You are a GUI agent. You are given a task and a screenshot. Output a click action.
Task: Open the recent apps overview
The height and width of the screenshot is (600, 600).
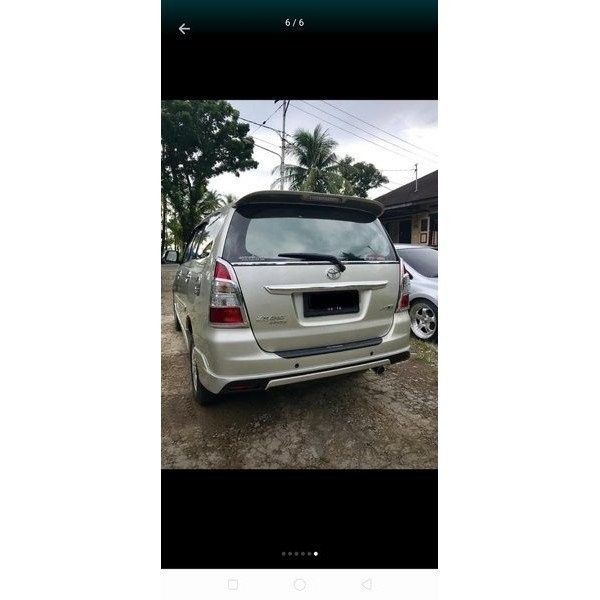tap(233, 584)
